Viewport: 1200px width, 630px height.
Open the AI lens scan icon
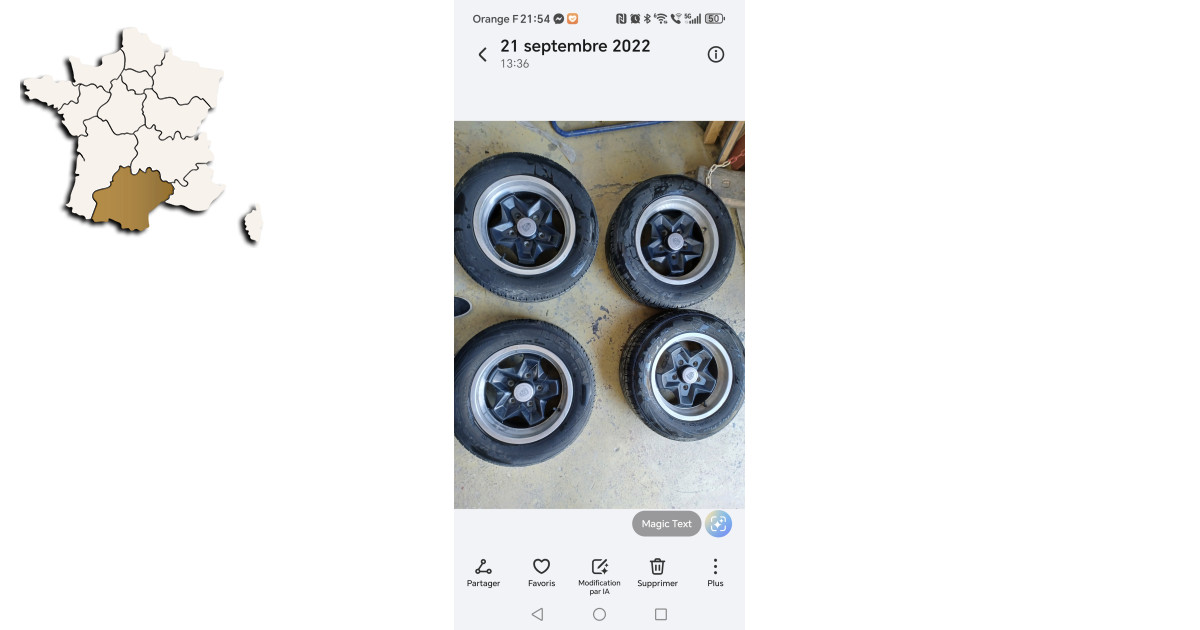click(718, 524)
